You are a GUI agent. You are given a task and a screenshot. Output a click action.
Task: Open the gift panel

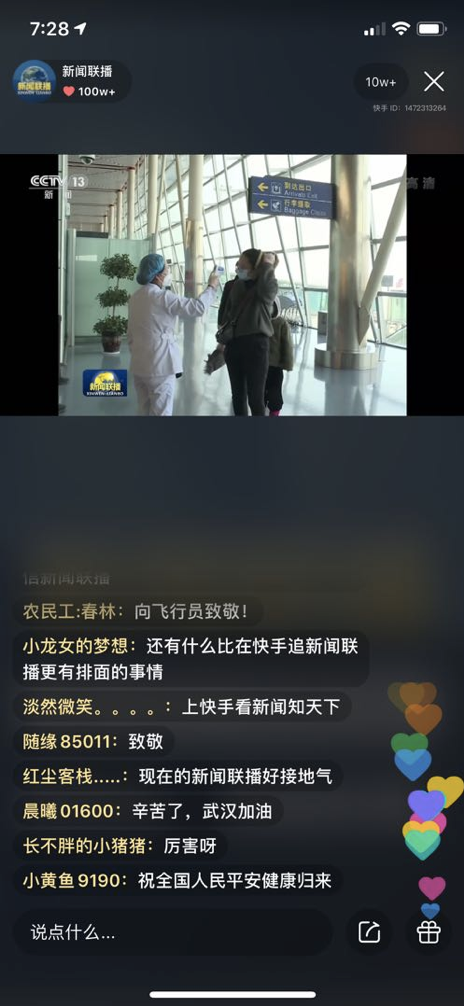(429, 932)
